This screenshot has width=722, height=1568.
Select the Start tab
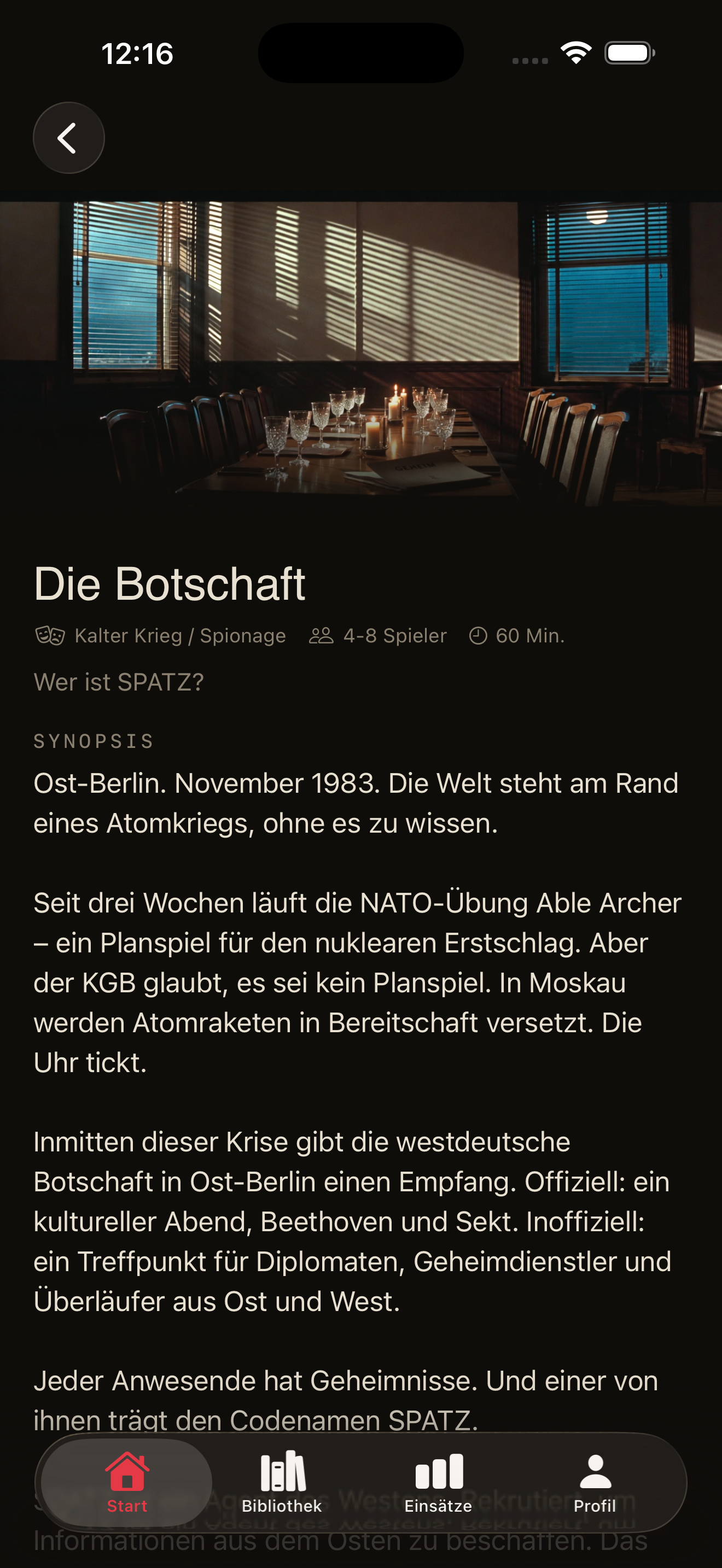[x=127, y=1483]
